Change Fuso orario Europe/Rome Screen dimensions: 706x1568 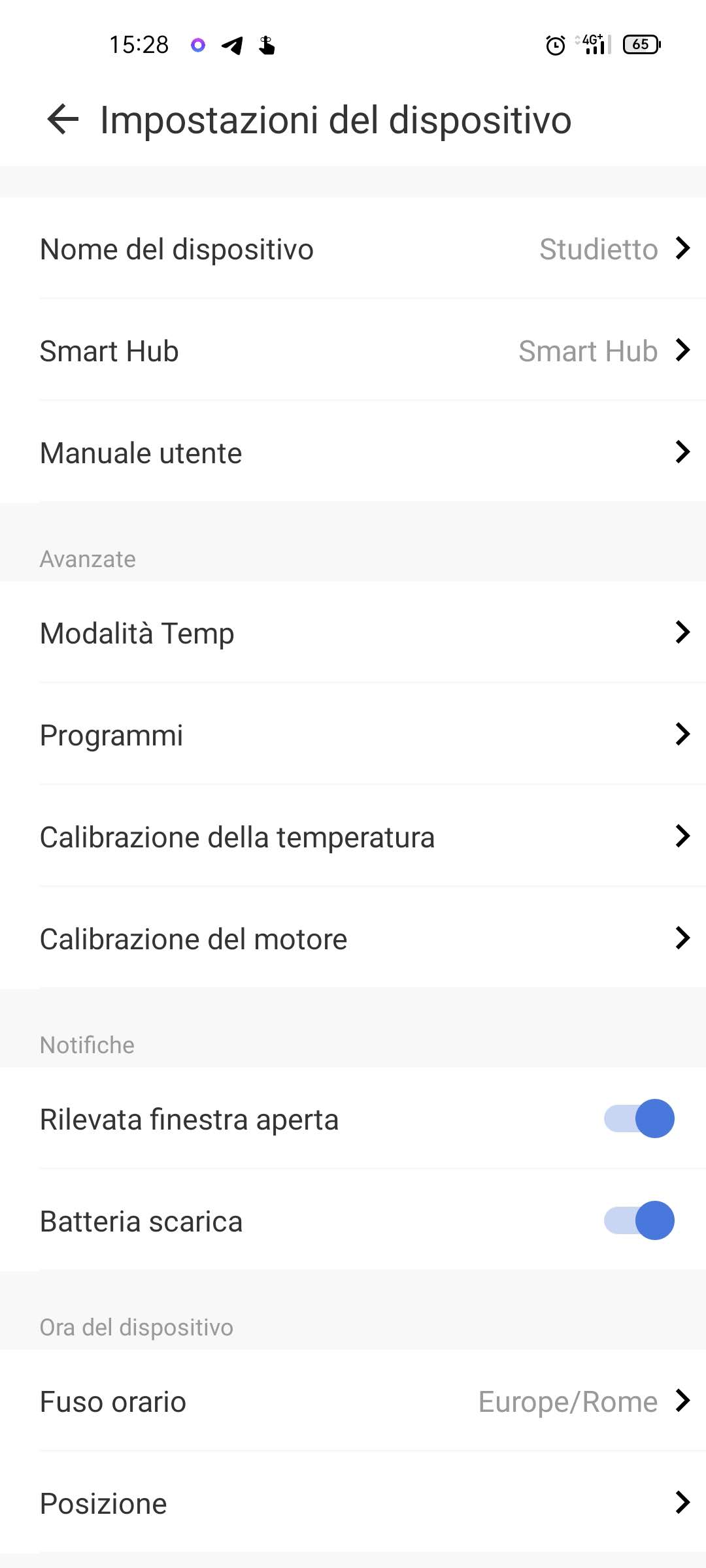(x=353, y=1401)
